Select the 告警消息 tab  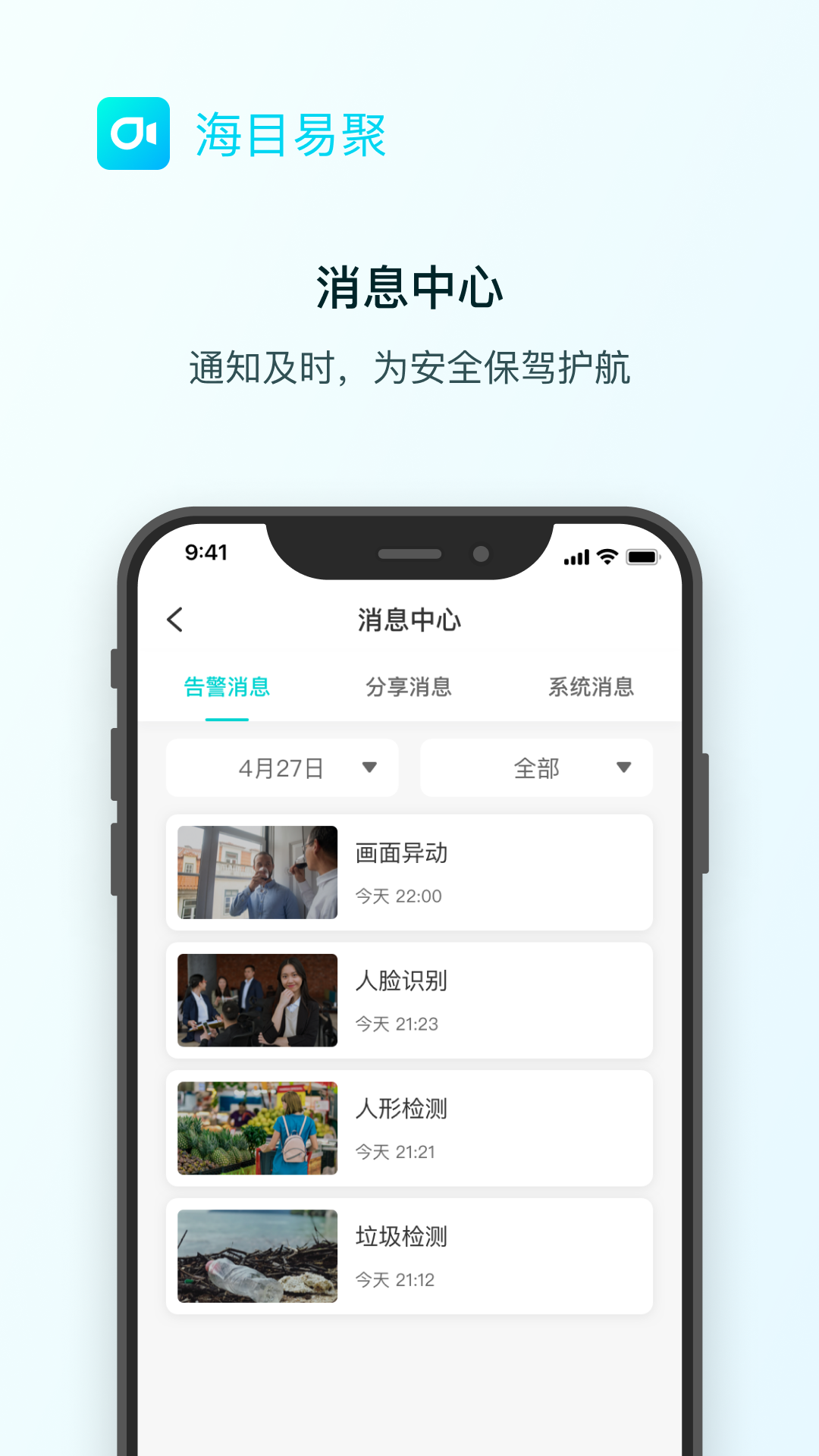tap(227, 687)
